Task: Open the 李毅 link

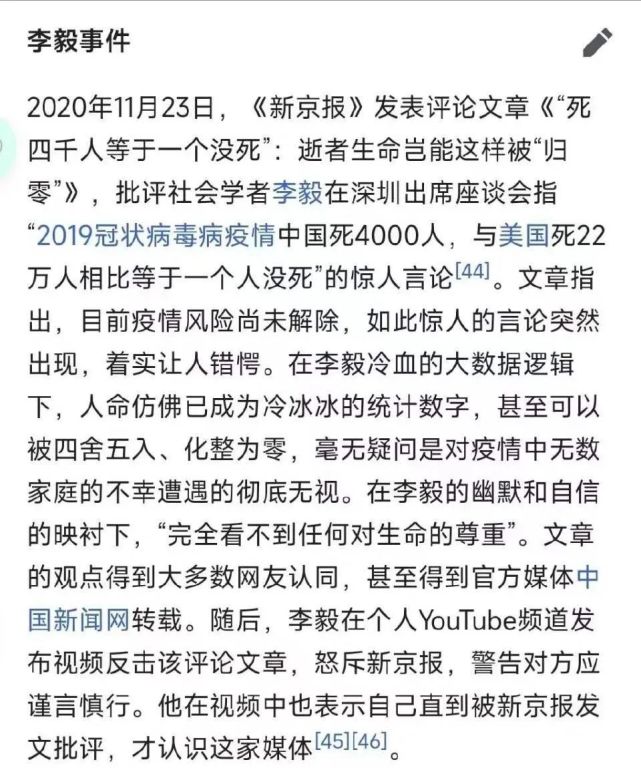Action: 297,192
